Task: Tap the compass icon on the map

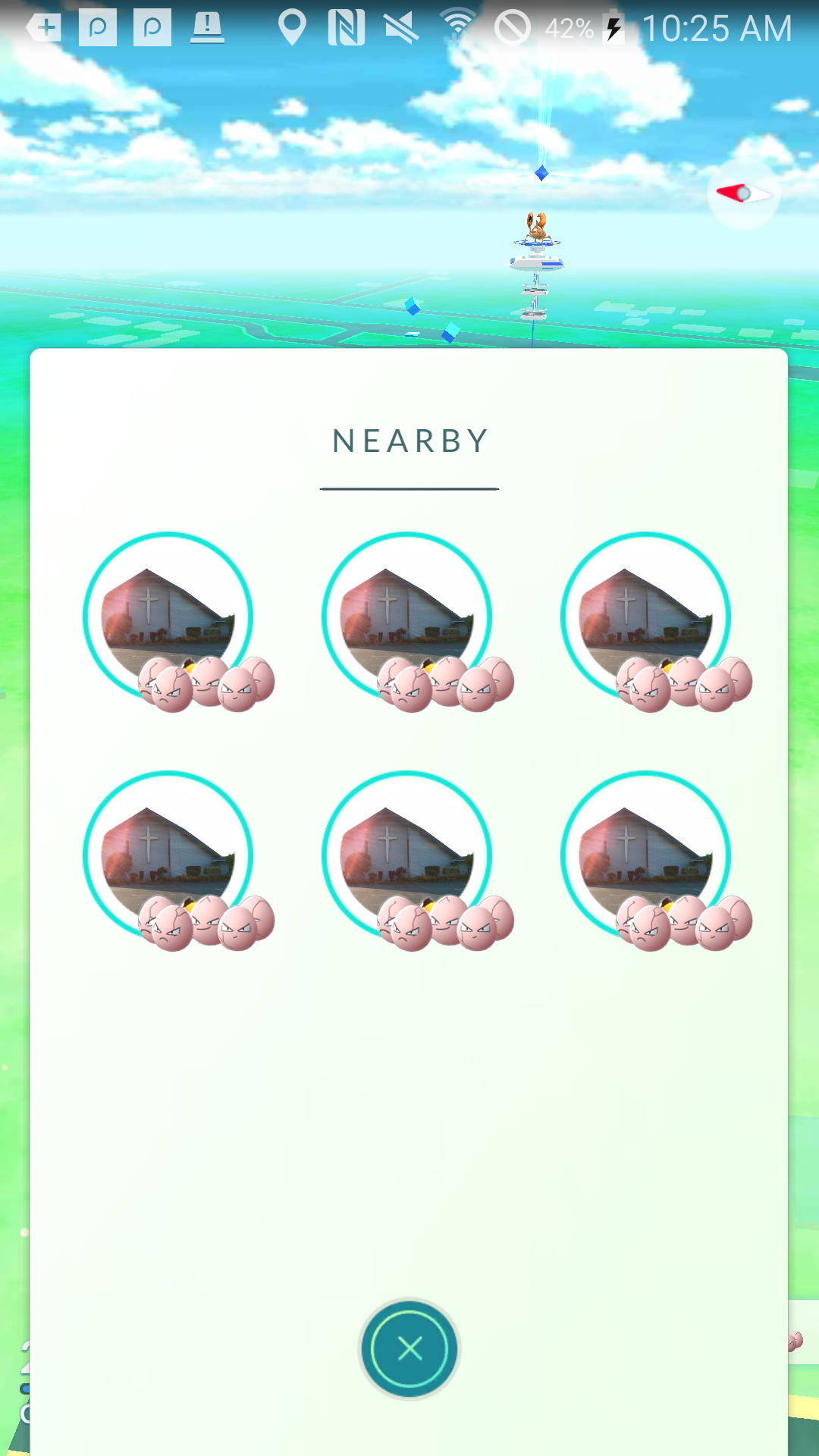Action: coord(743,194)
